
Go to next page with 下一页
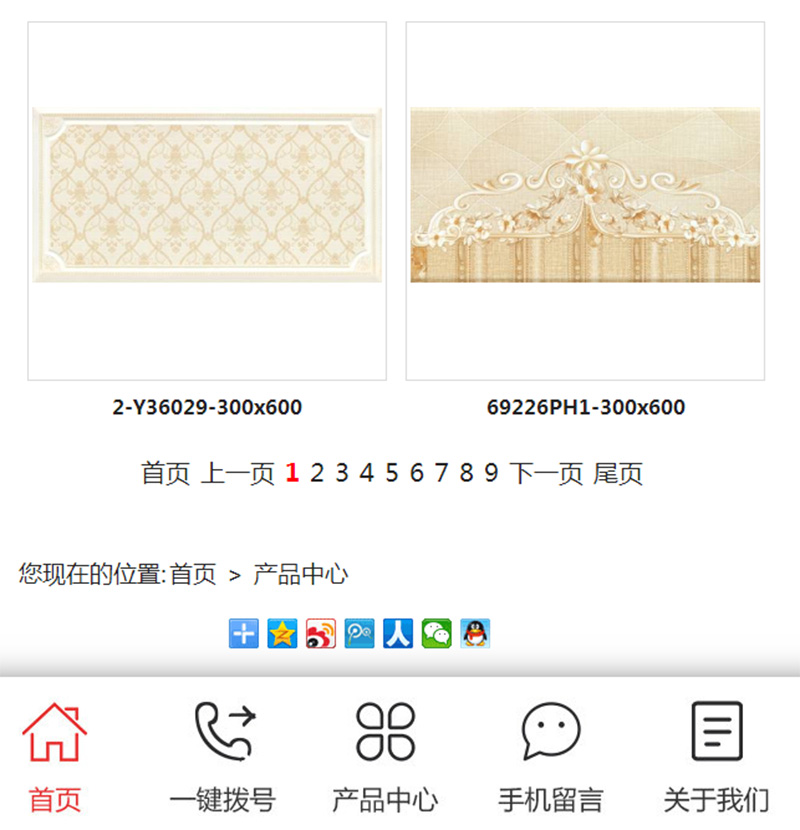[546, 473]
